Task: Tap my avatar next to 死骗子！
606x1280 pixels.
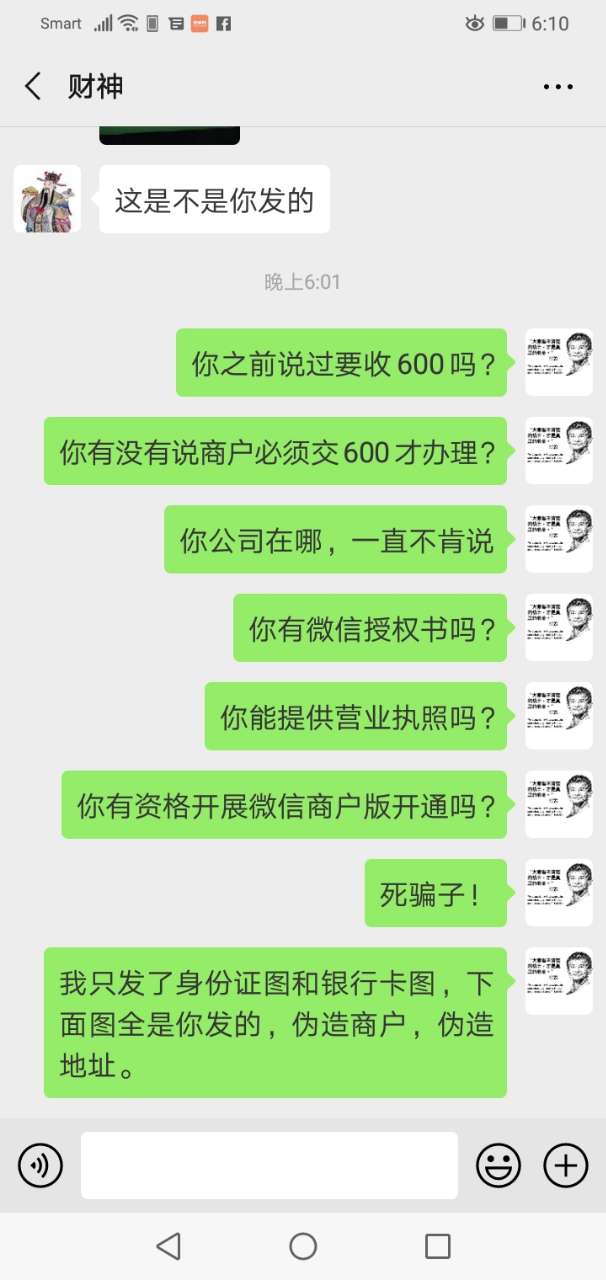Action: point(559,892)
